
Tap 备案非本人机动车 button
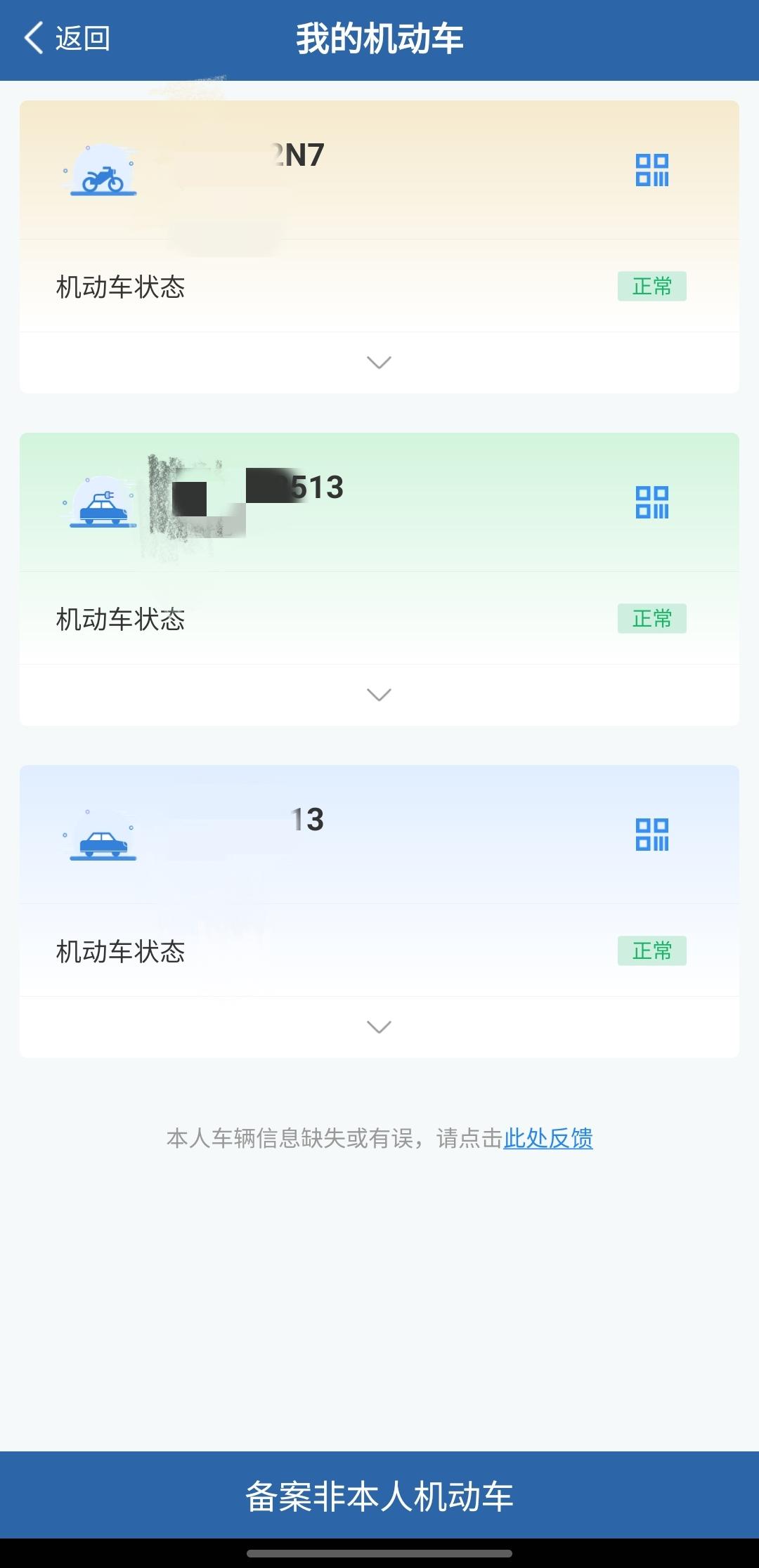pyautogui.click(x=379, y=1495)
